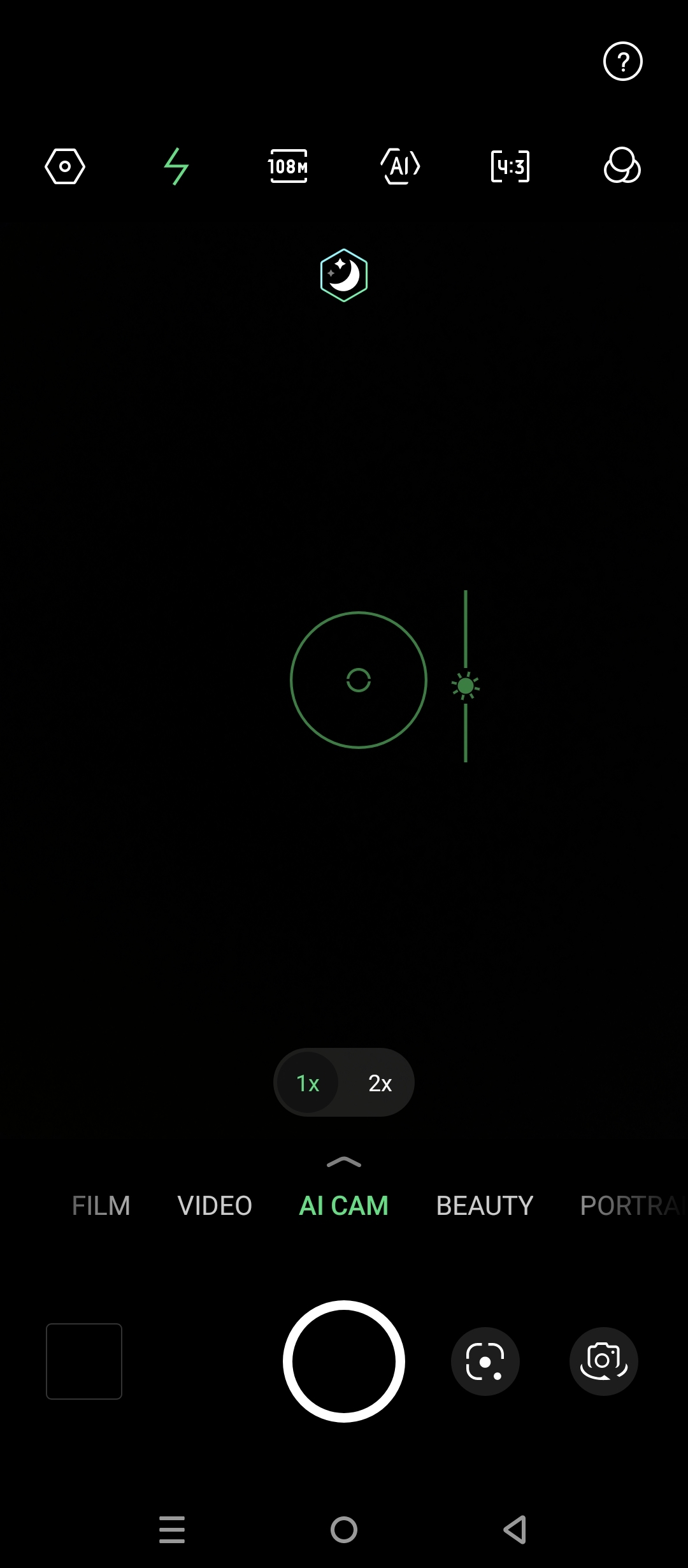Toggle the AI scene detection icon

coord(400,167)
